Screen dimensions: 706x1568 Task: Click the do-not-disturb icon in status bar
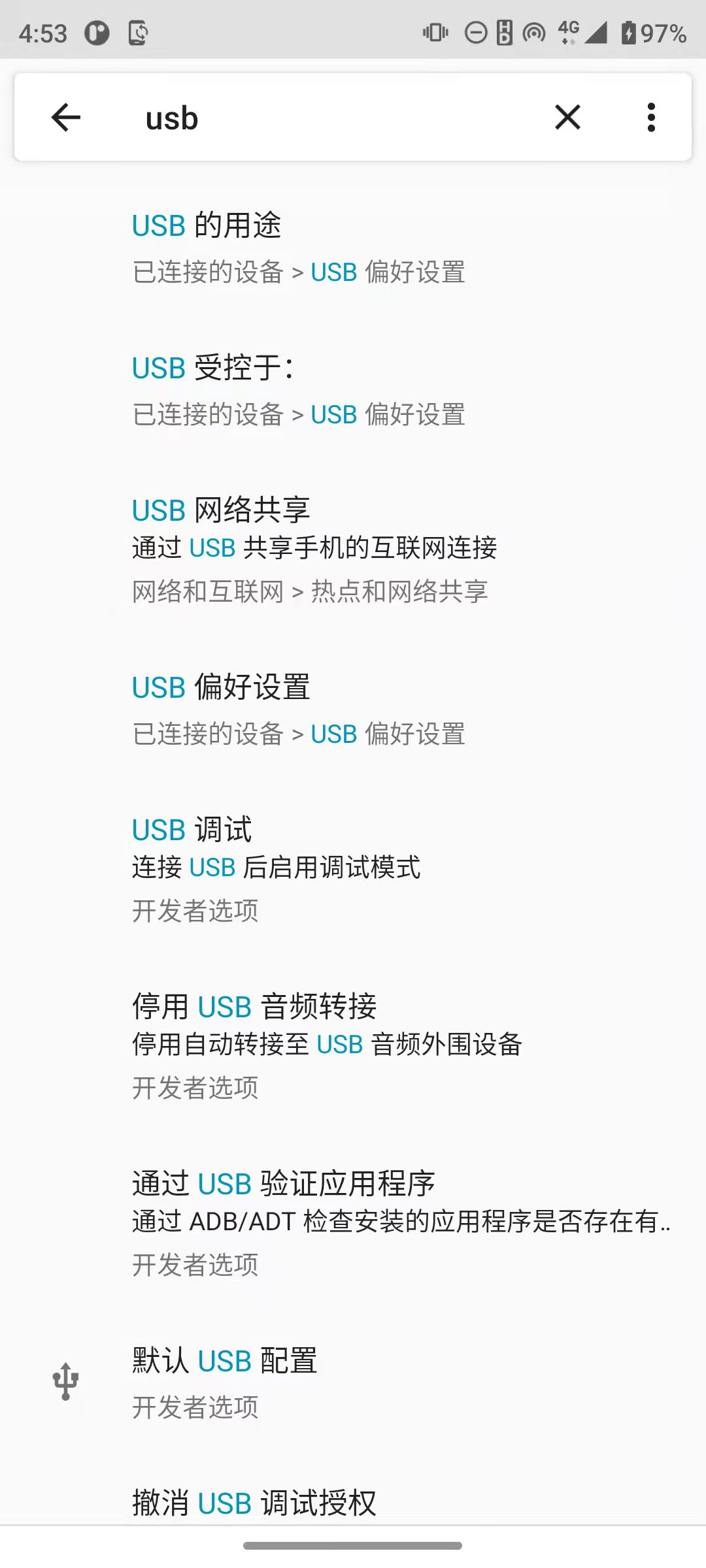pyautogui.click(x=475, y=31)
